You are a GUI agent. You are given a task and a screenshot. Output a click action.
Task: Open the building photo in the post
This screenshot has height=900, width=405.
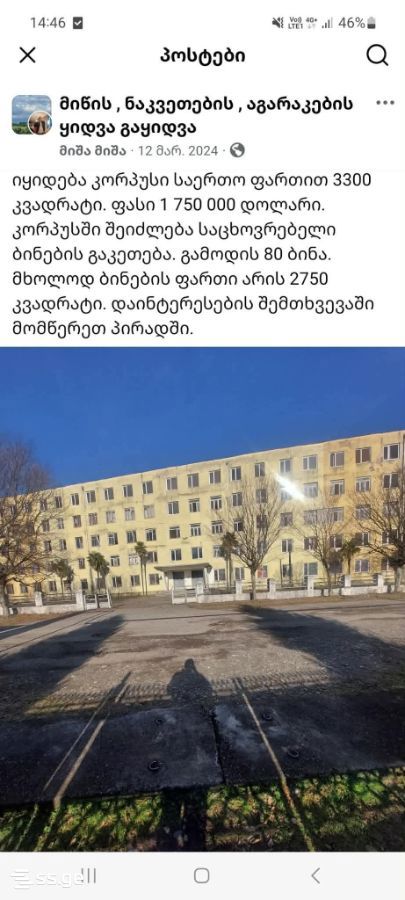click(x=202, y=599)
